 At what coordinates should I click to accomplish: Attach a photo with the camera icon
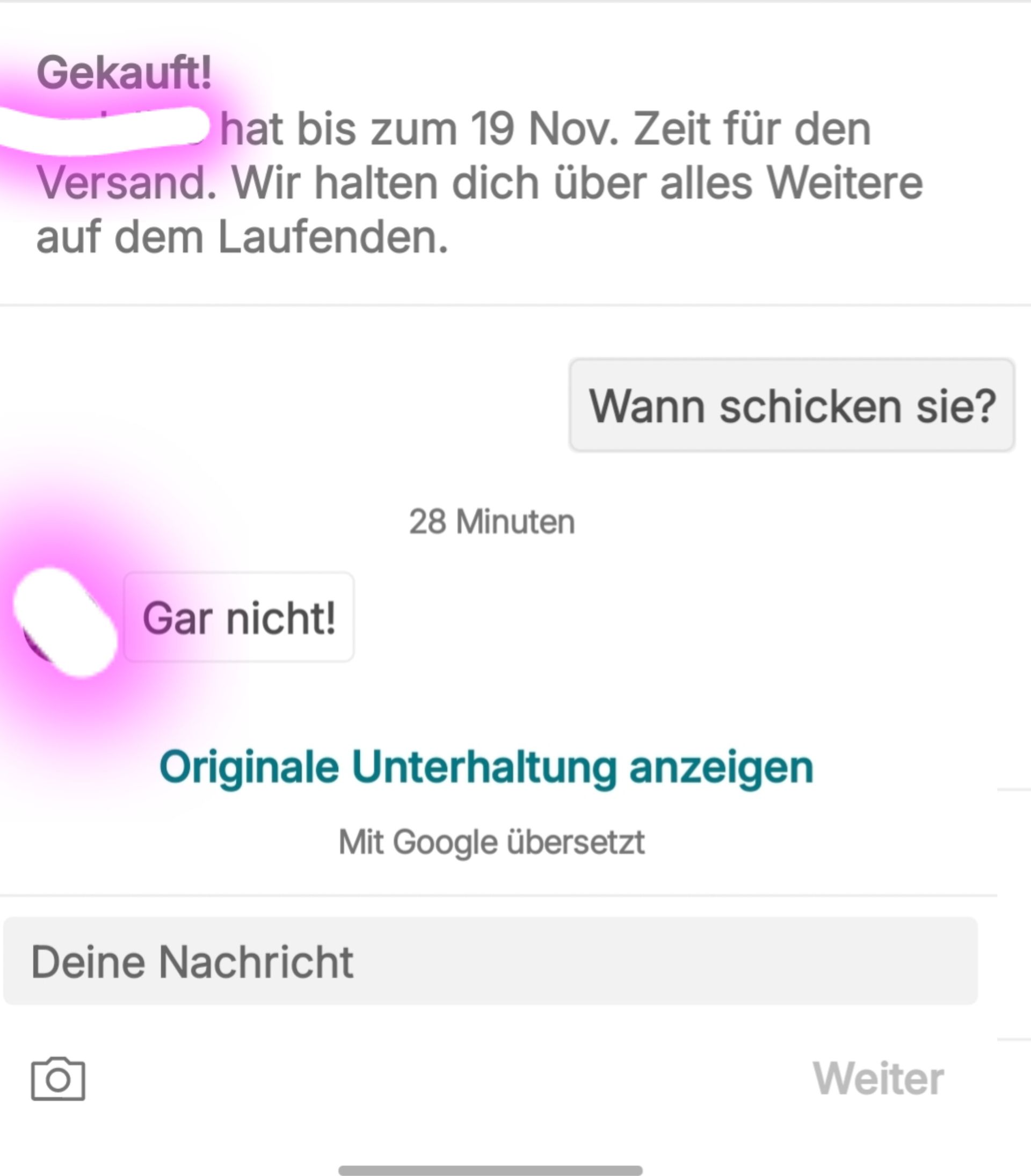coord(58,1078)
